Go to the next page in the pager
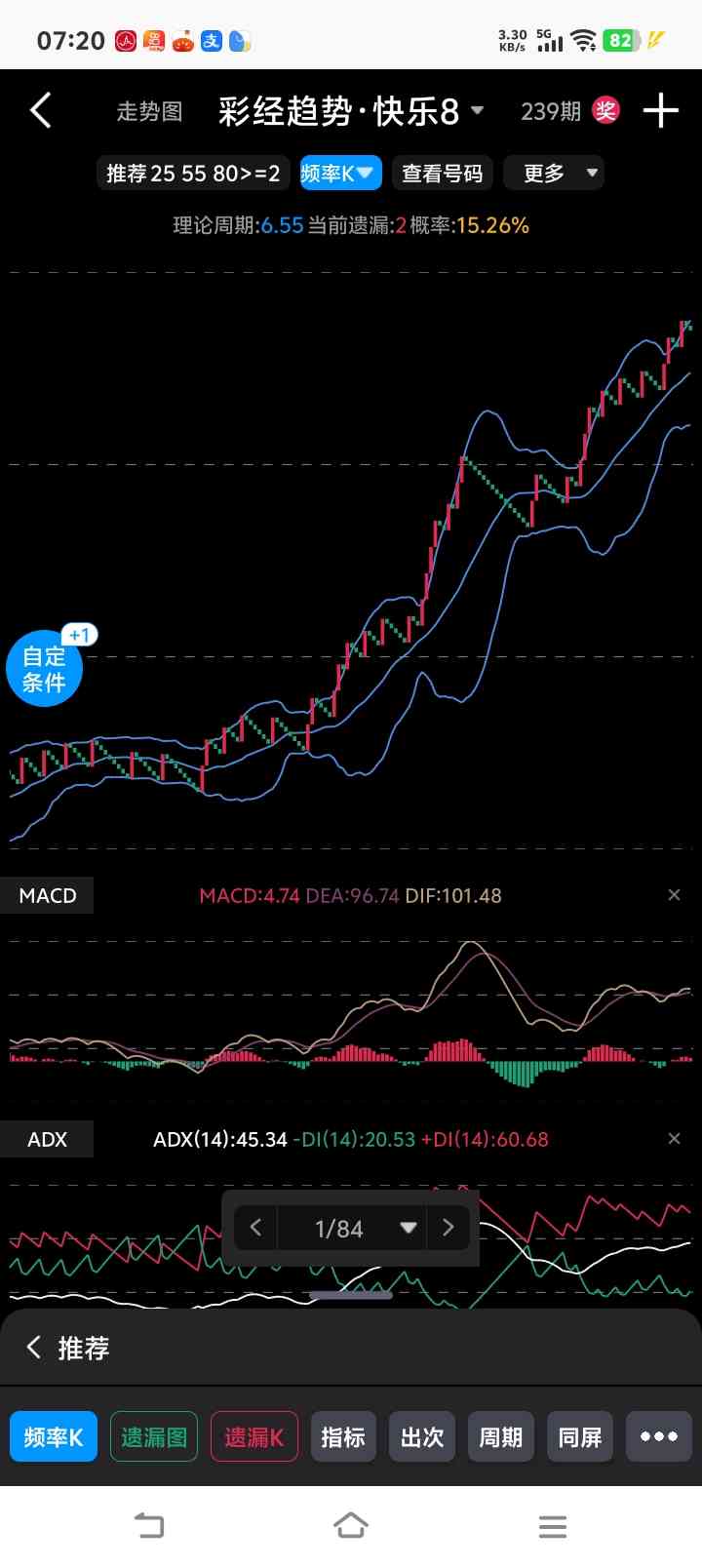702x1568 pixels. coord(448,1228)
